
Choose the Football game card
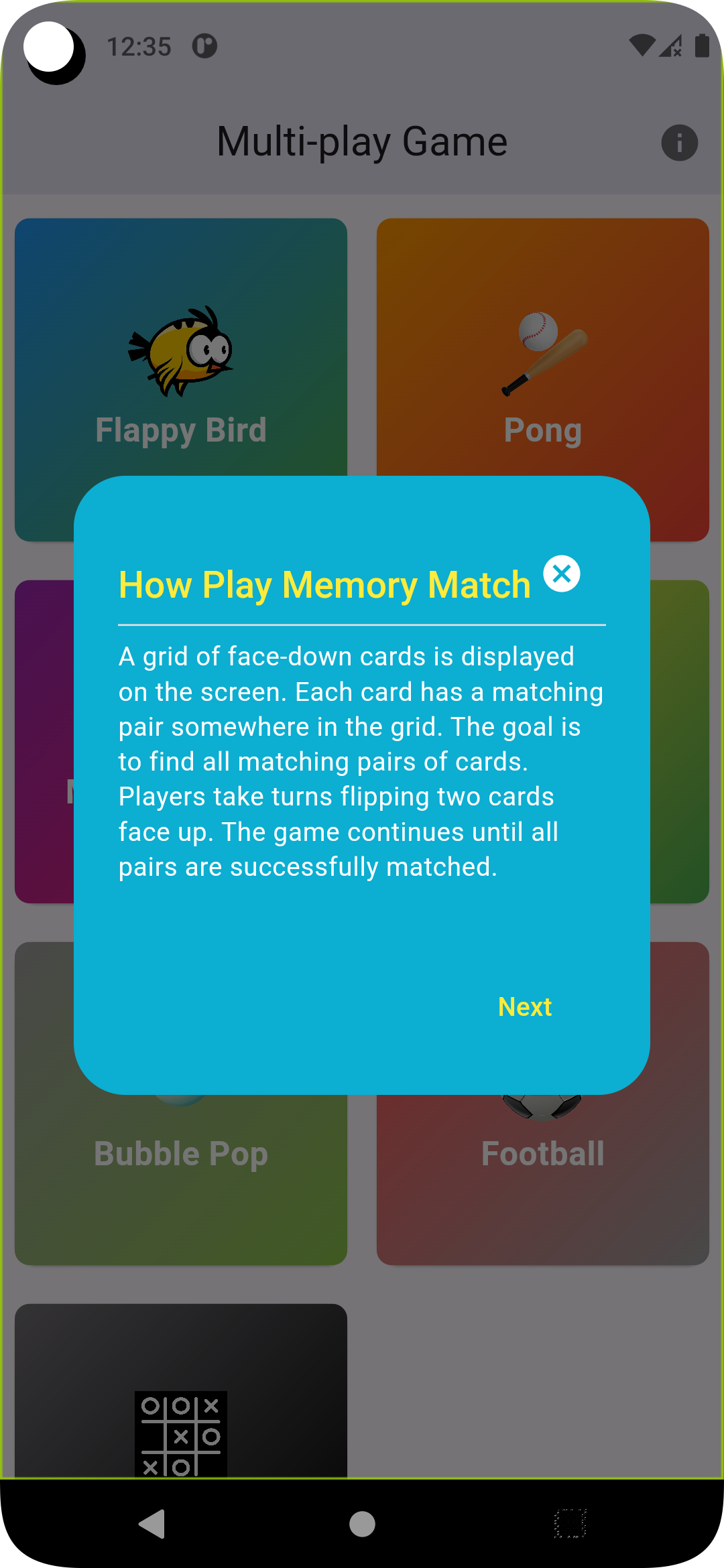coord(542,1179)
